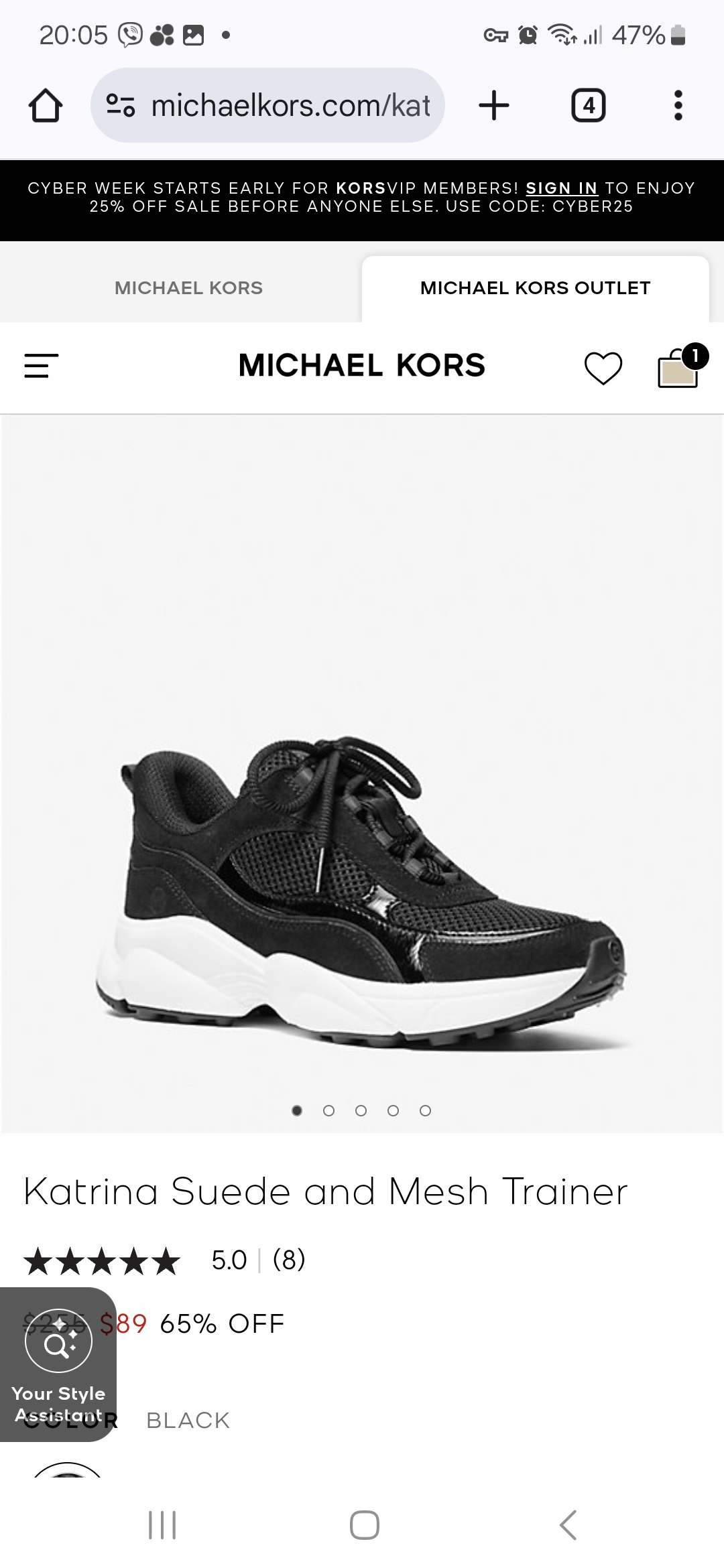Open the shopping bag with one item
Screen dimensions: 724x1568
pos(679,368)
